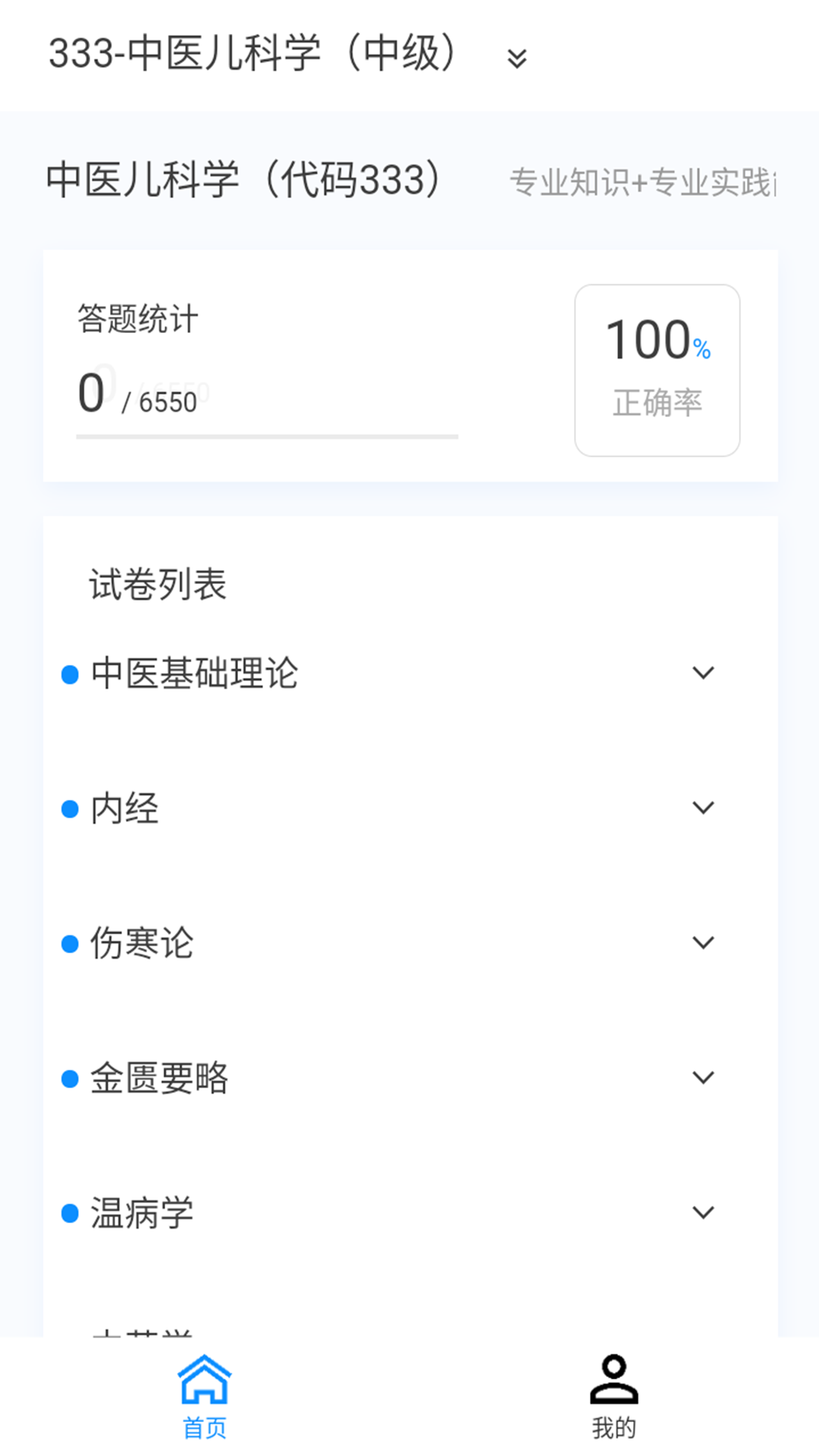Click the answer progress bar under 0/6550

(267, 435)
